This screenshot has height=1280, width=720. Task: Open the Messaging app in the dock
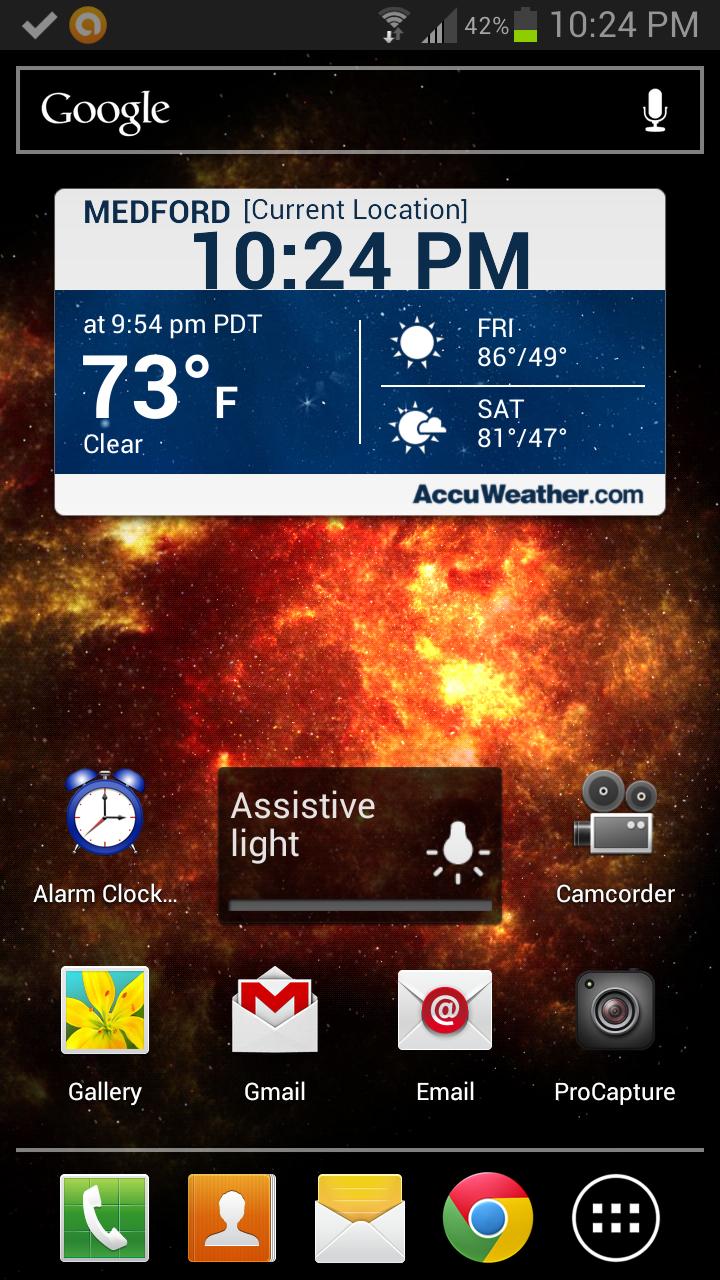tap(360, 1218)
